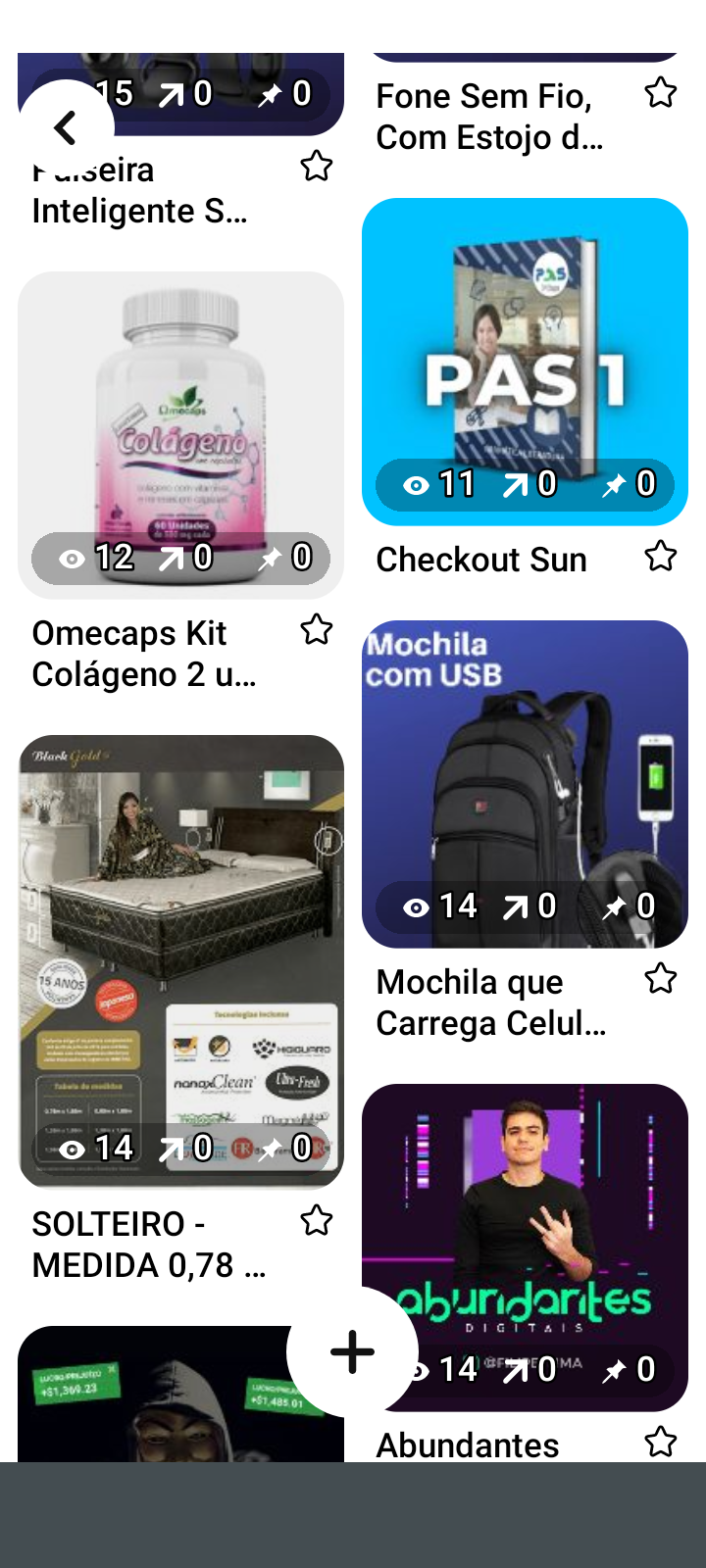
Task: Star the Checkout Sun item
Action: tap(660, 556)
